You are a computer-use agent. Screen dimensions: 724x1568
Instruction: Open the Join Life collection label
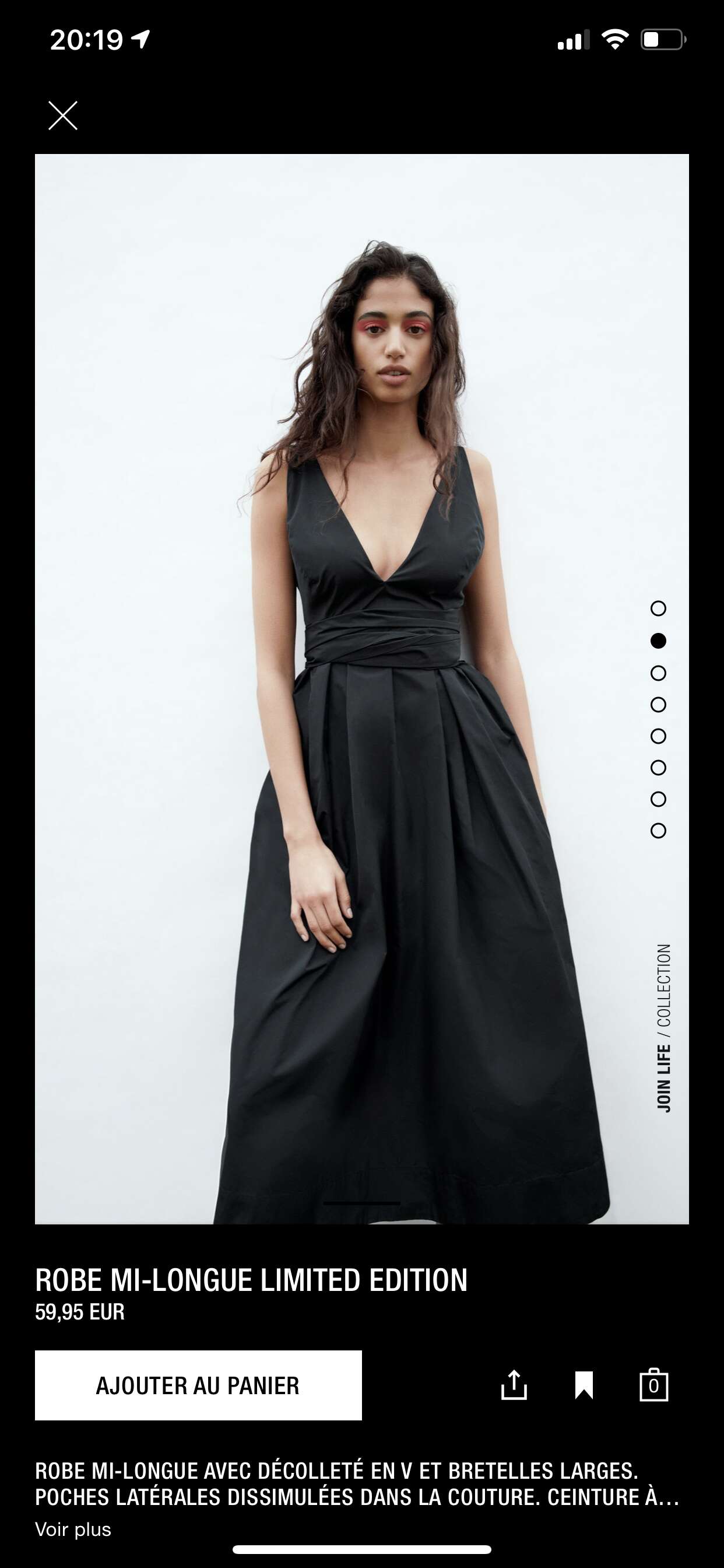[664, 1028]
